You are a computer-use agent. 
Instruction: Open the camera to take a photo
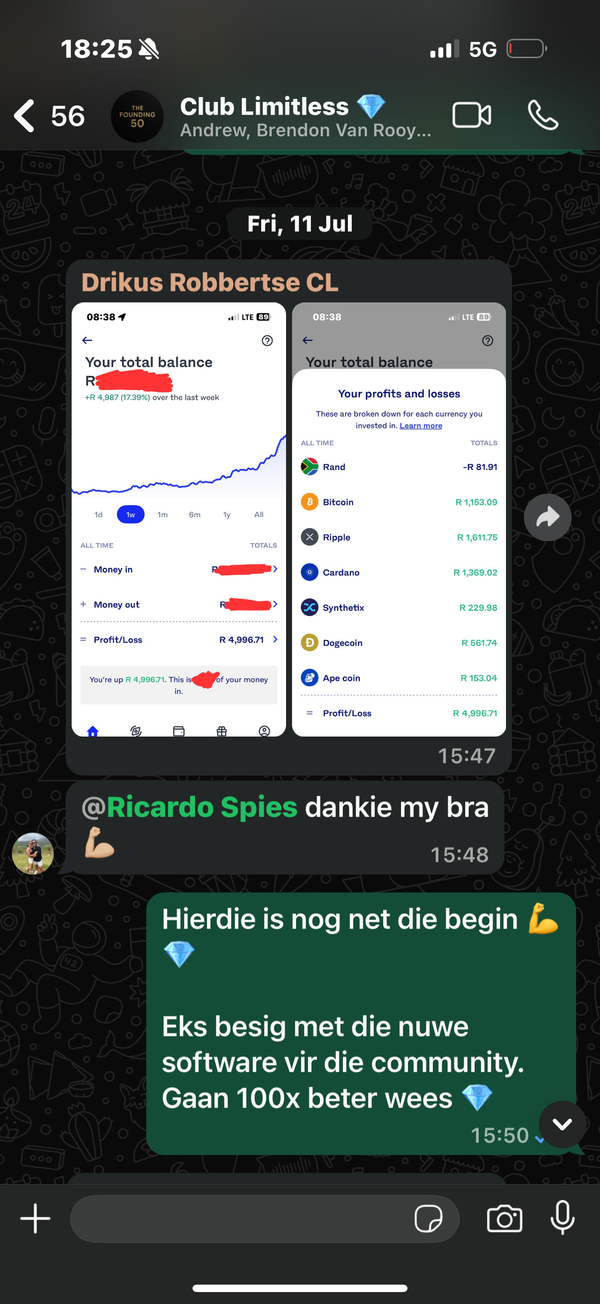[504, 1218]
